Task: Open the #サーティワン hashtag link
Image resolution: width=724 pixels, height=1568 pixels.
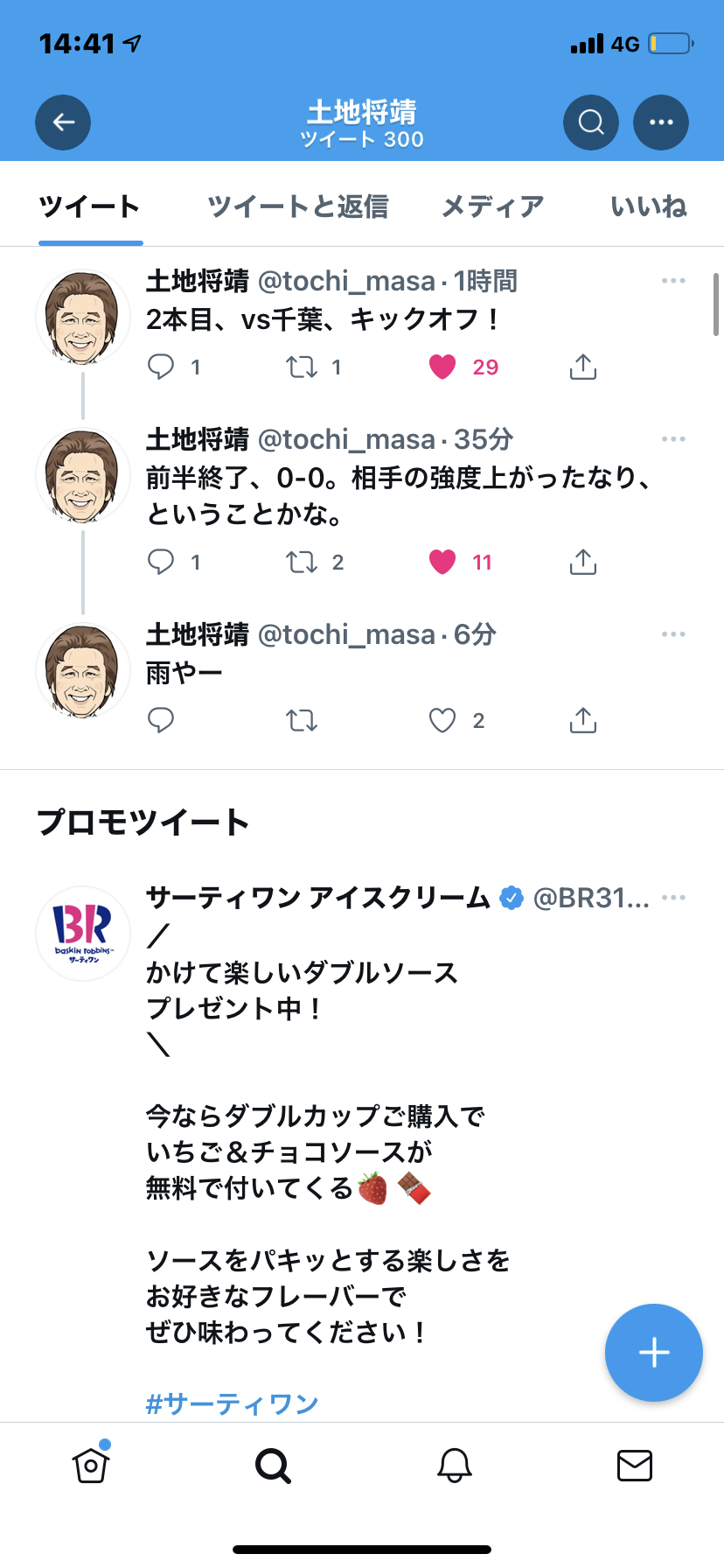Action: [x=232, y=1403]
